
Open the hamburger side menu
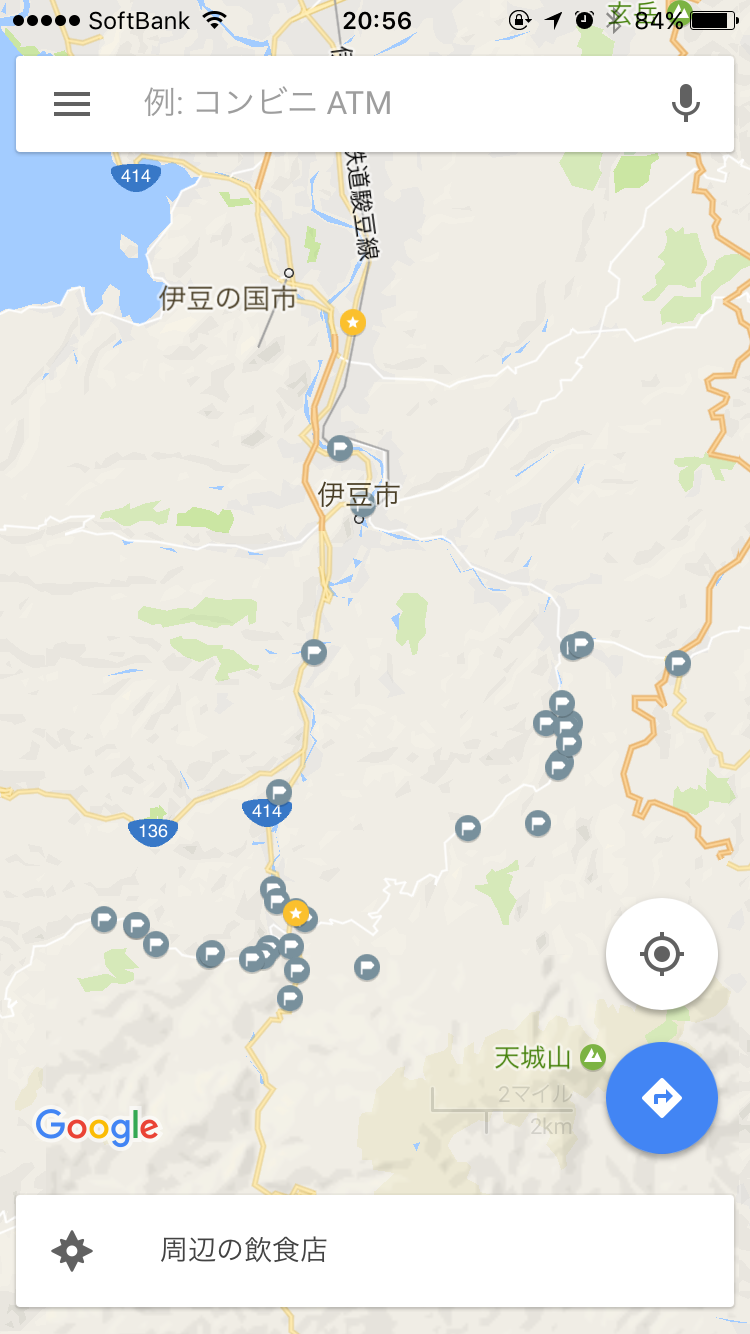point(72,104)
